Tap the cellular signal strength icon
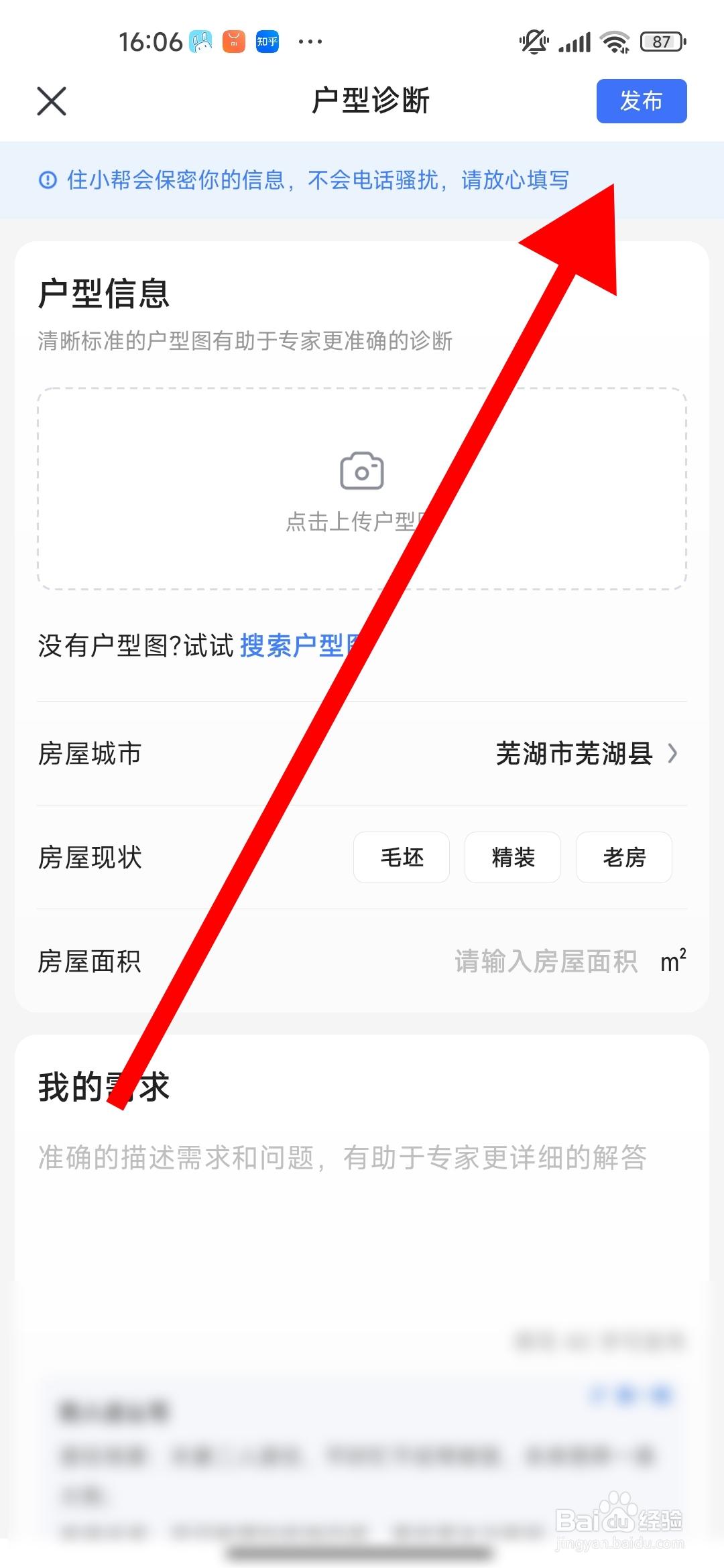This screenshot has height=1568, width=724. pyautogui.click(x=575, y=42)
